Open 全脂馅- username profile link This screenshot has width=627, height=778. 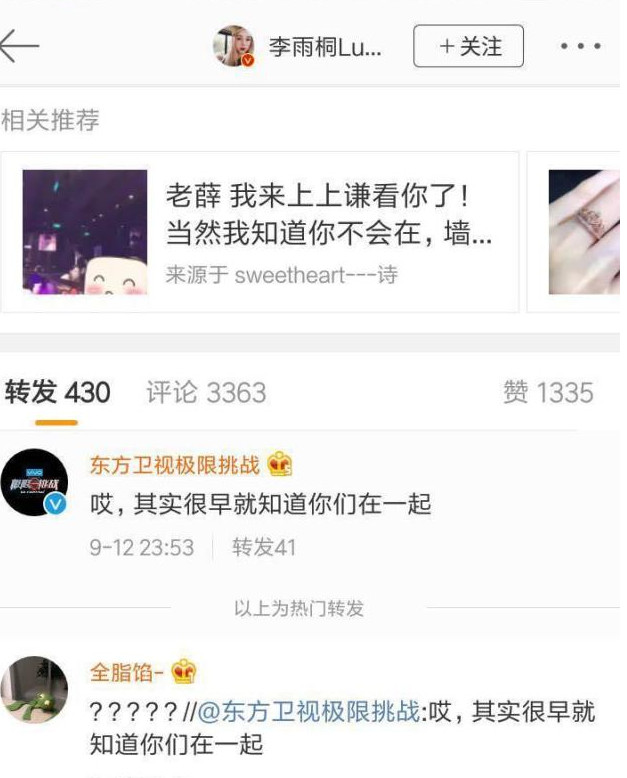pos(126,673)
